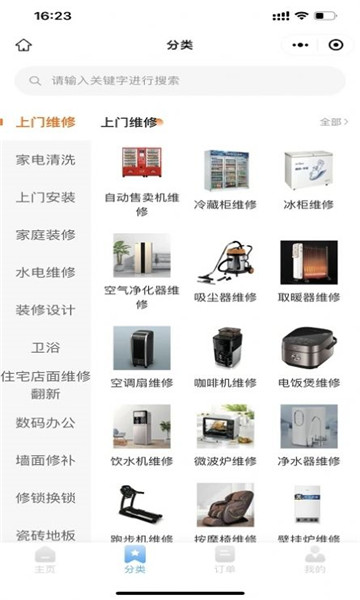Open the 数码办公 category
Viewport: 360px width, 600px height.
(x=46, y=423)
